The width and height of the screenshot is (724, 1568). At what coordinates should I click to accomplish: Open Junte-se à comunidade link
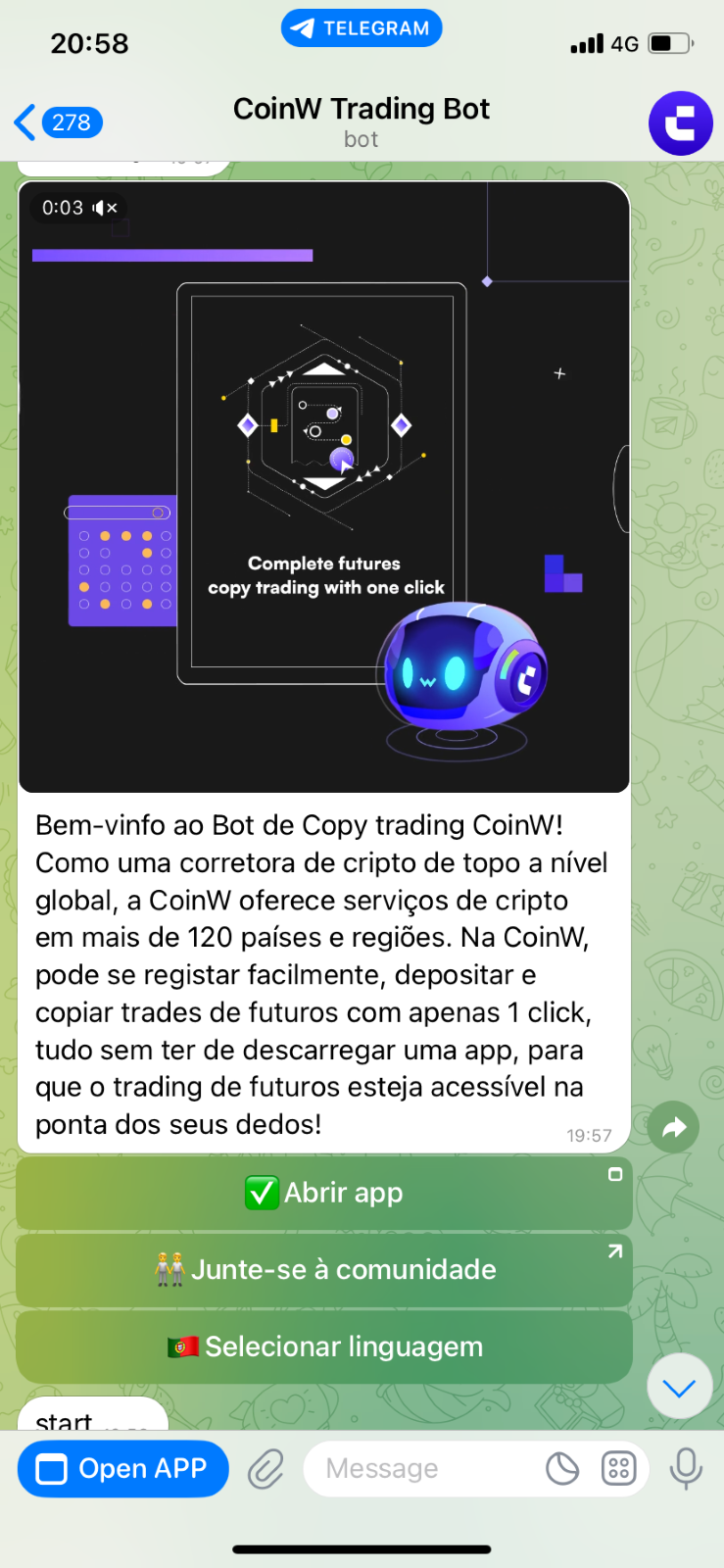pyautogui.click(x=323, y=1269)
